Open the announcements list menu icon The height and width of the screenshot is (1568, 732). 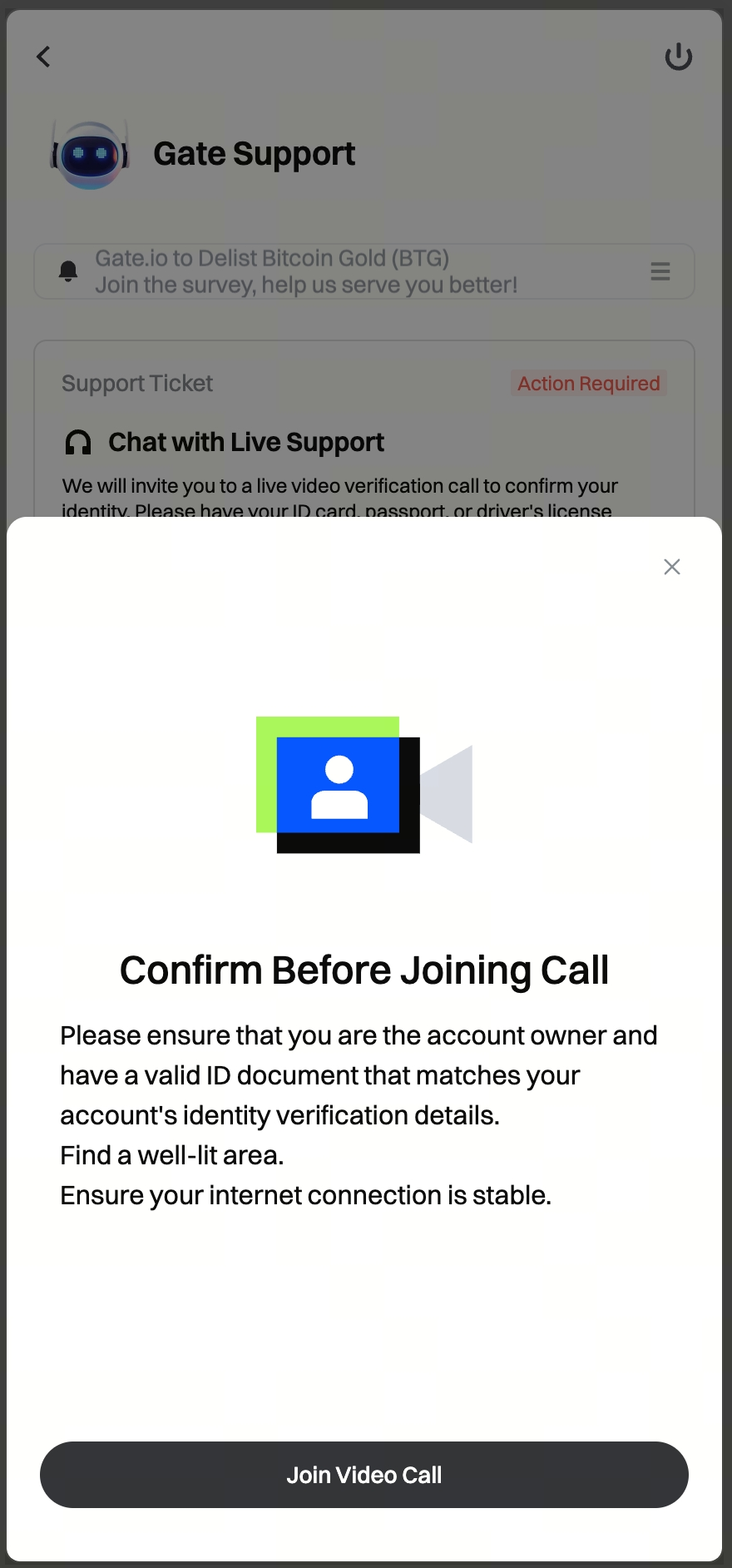(x=660, y=271)
